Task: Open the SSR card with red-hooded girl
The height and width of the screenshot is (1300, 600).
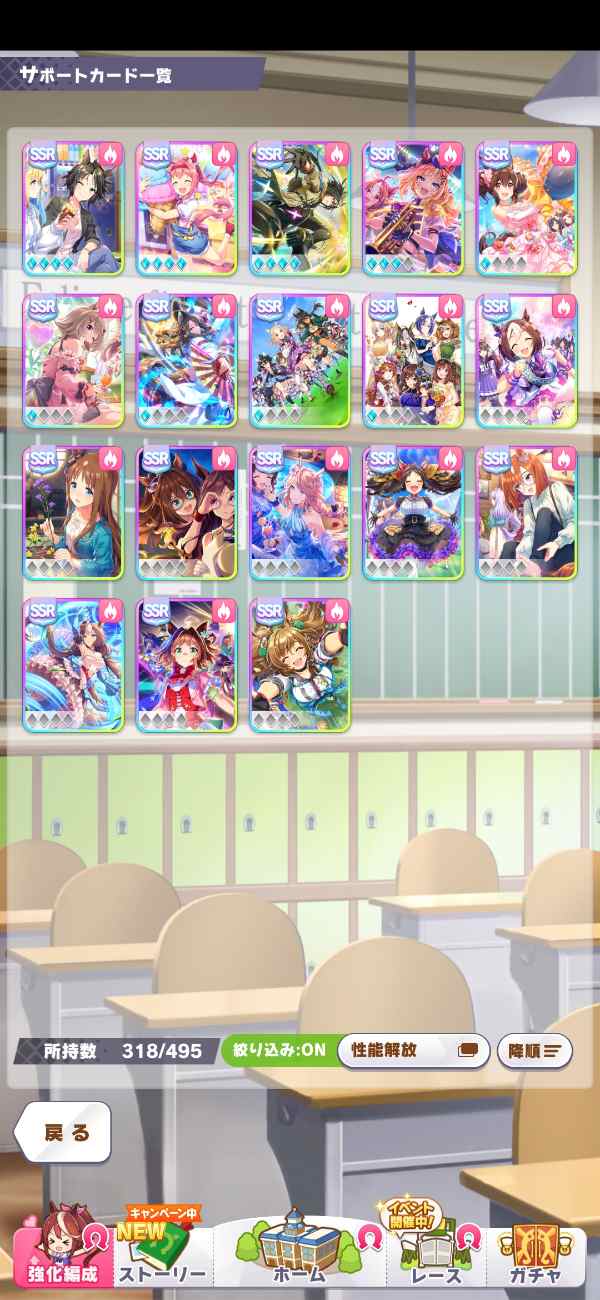Action: (x=186, y=665)
